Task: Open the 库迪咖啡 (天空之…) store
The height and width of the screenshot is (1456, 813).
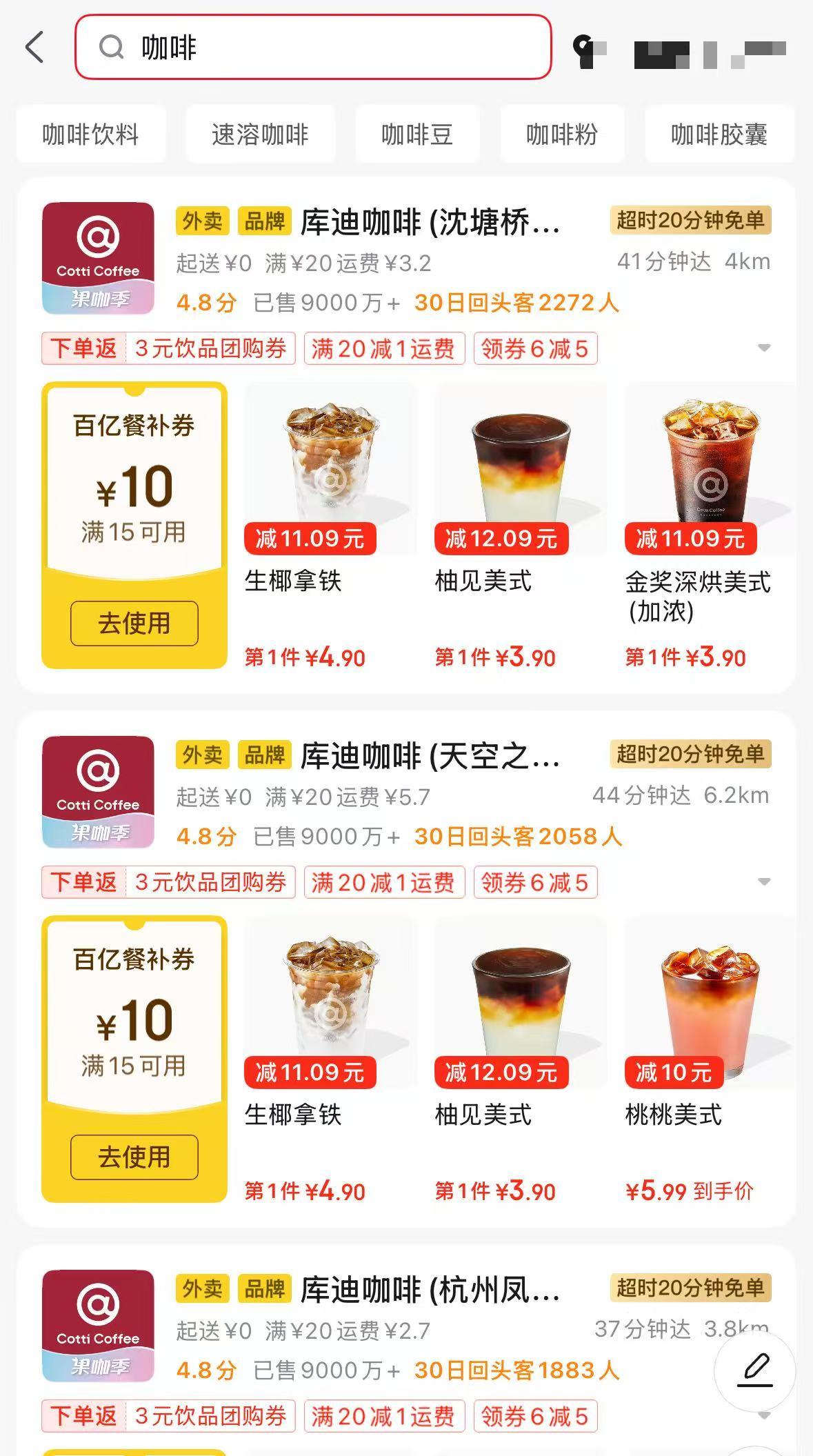Action: point(430,756)
